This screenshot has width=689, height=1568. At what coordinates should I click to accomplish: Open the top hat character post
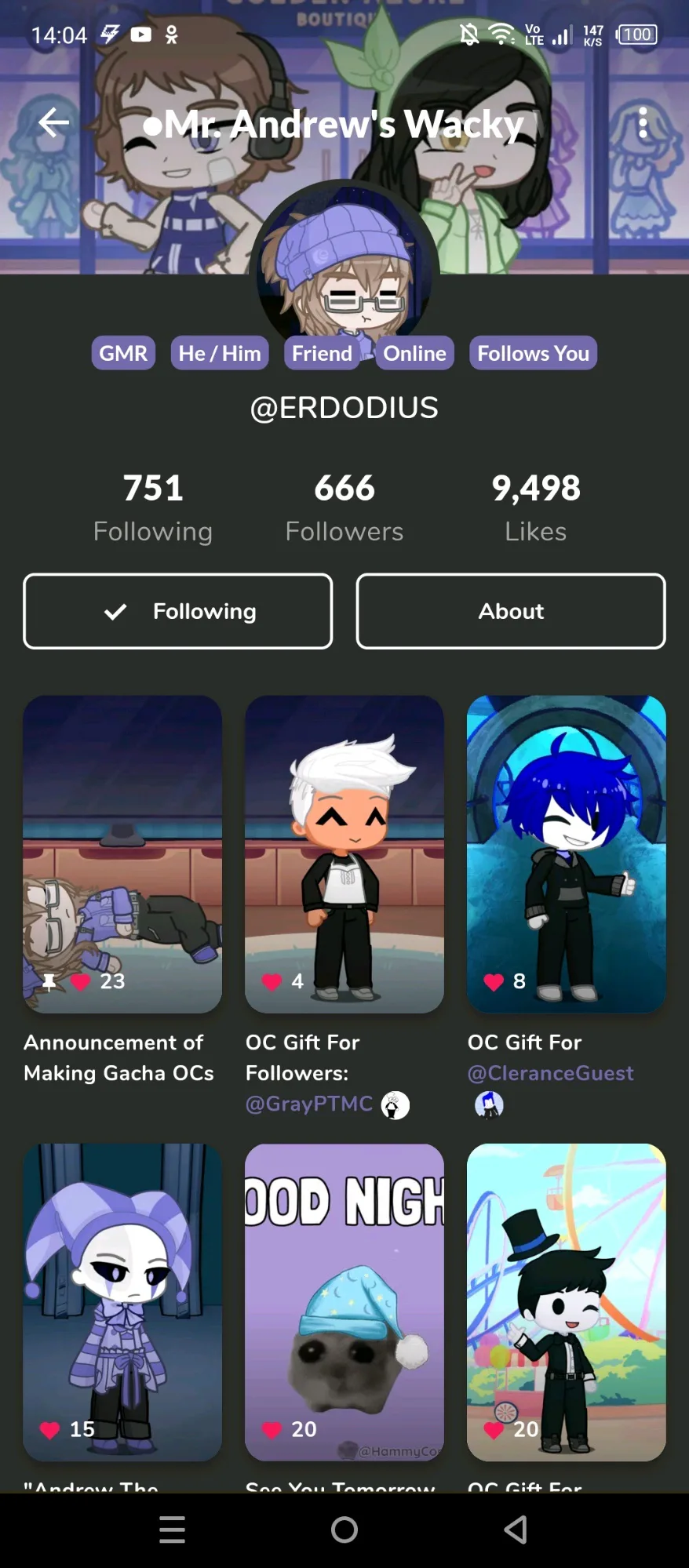tap(566, 1301)
